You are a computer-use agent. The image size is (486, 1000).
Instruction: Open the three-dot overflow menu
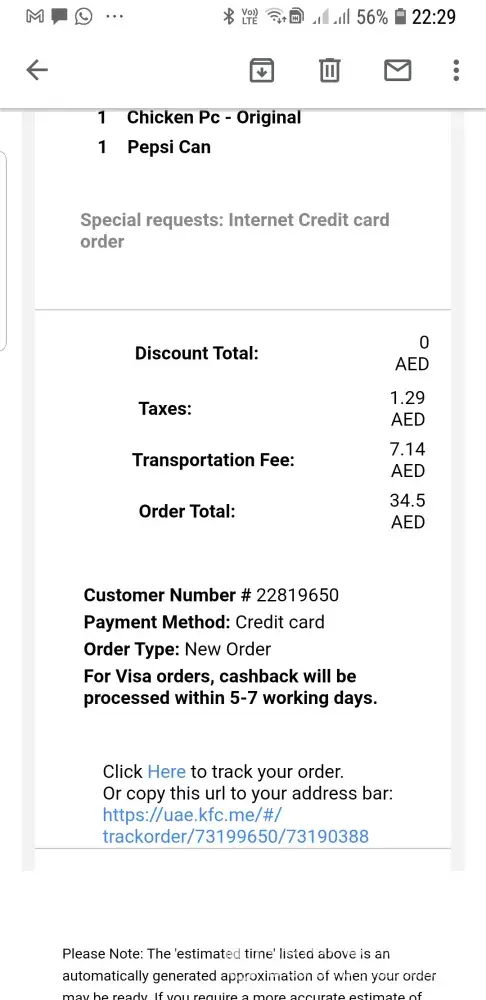pyautogui.click(x=456, y=70)
